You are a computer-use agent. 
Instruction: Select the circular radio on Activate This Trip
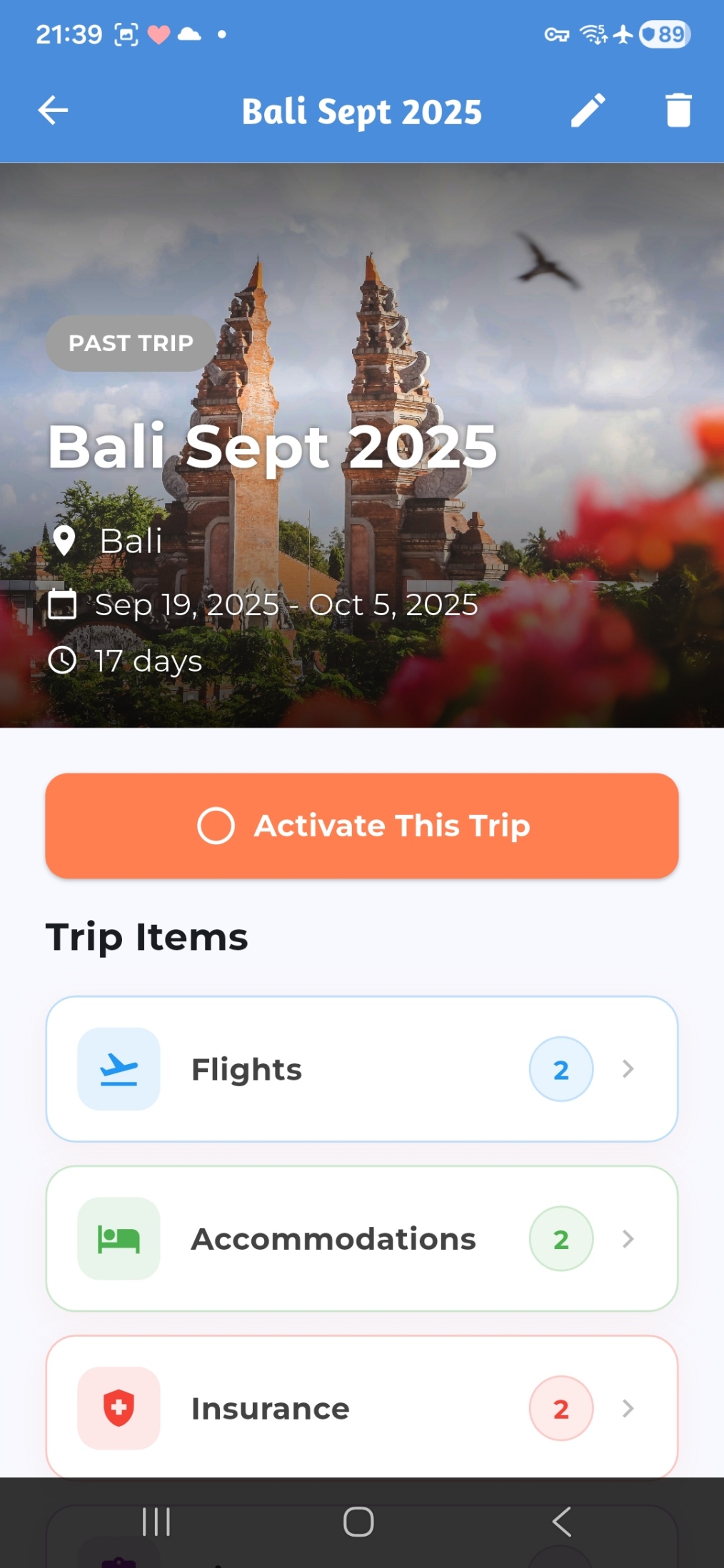coord(215,826)
